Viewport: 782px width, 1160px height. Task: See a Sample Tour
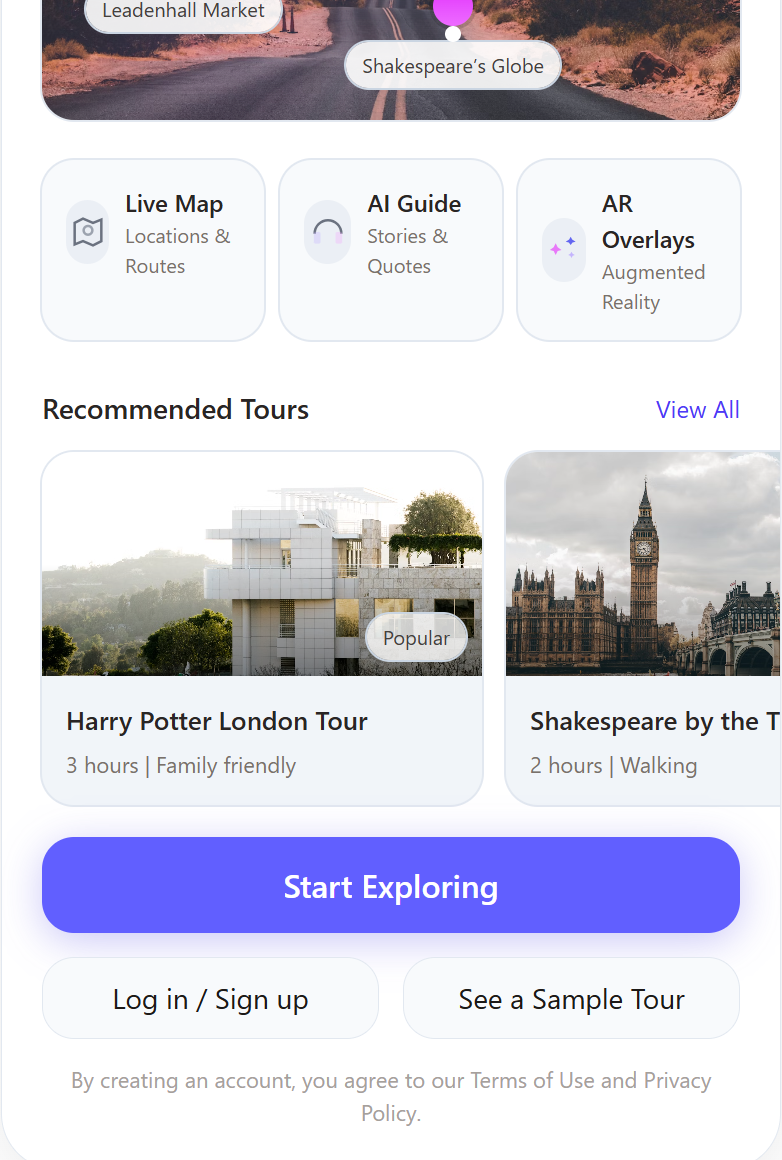coord(571,999)
